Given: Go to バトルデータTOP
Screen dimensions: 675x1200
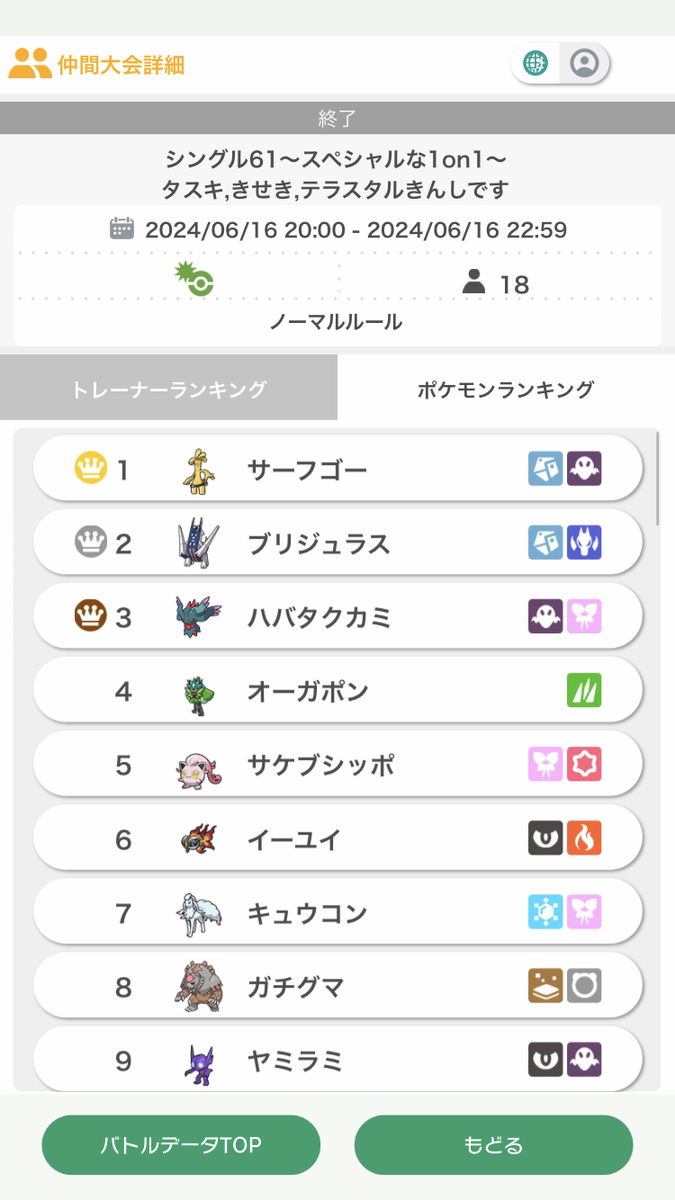Looking at the screenshot, I should [181, 1144].
